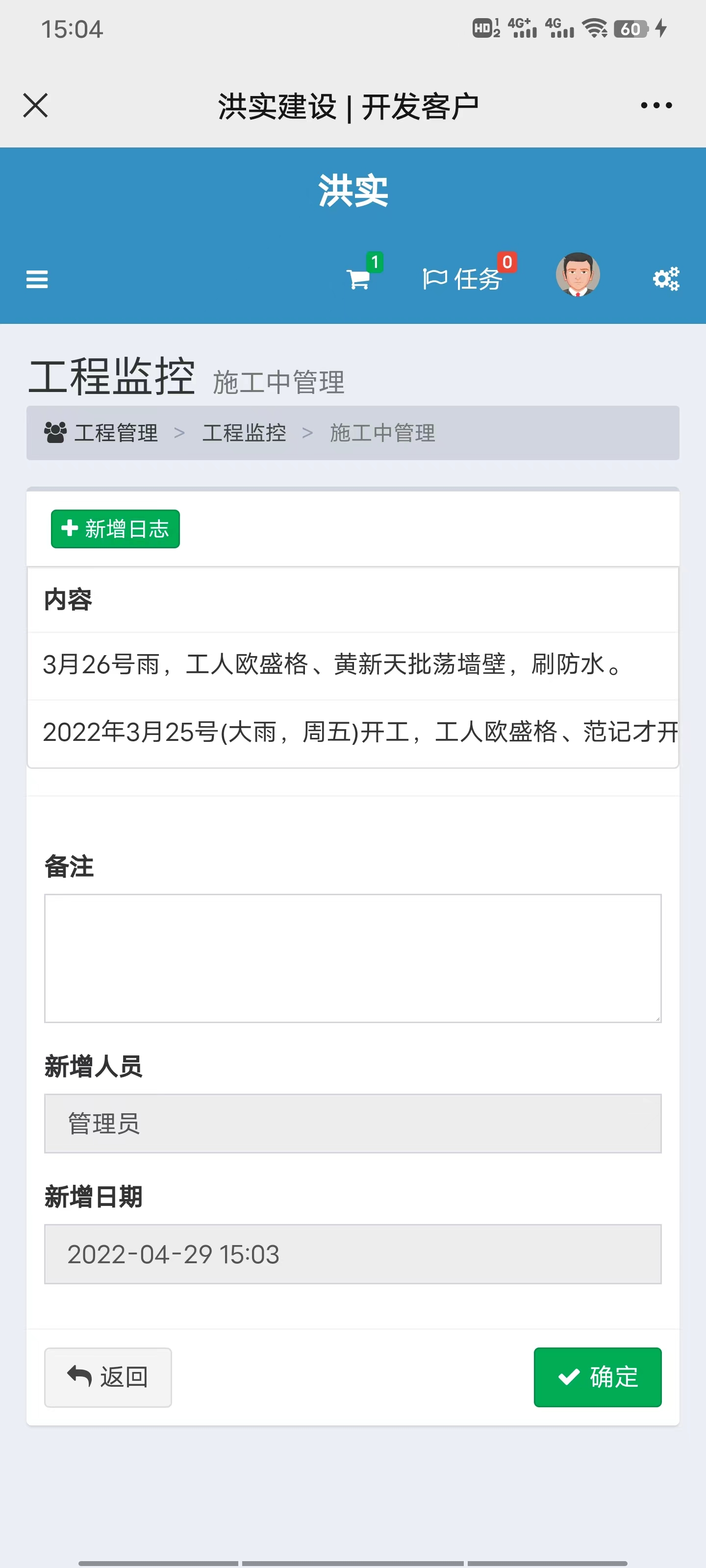
Task: Tap the 新增日期 date field
Action: click(x=353, y=1254)
